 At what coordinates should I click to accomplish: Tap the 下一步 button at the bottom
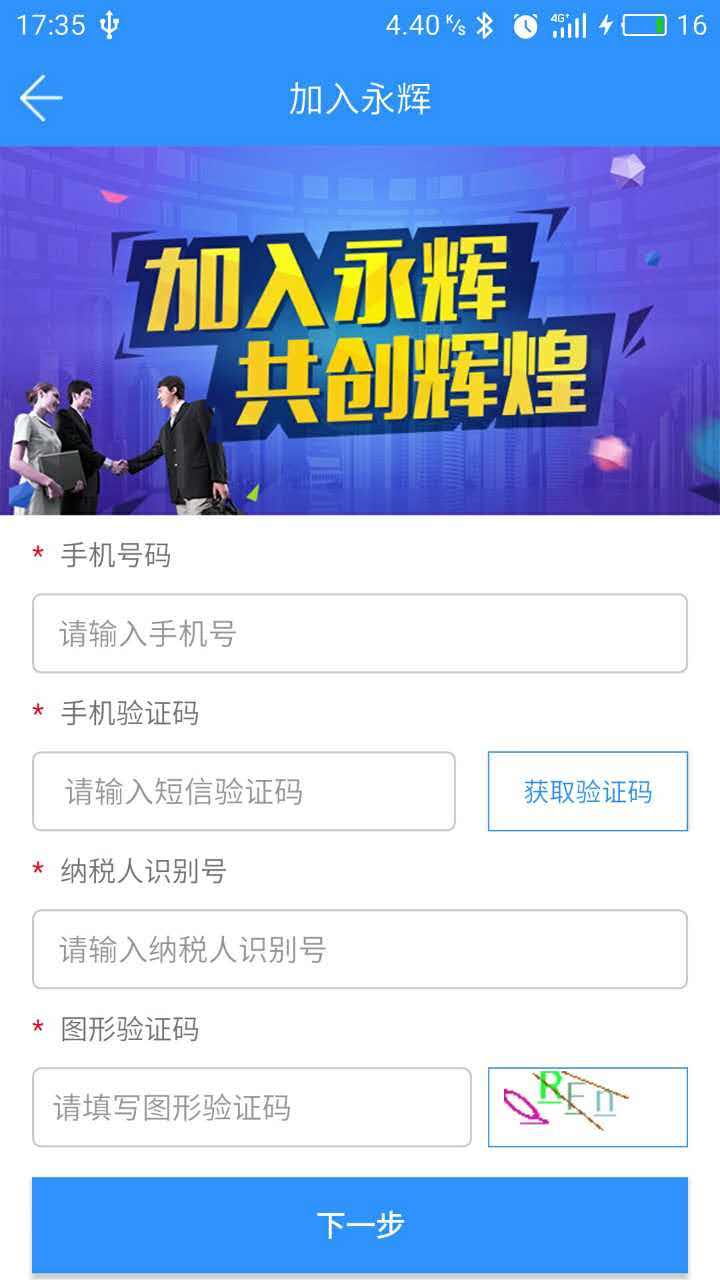coord(360,1224)
